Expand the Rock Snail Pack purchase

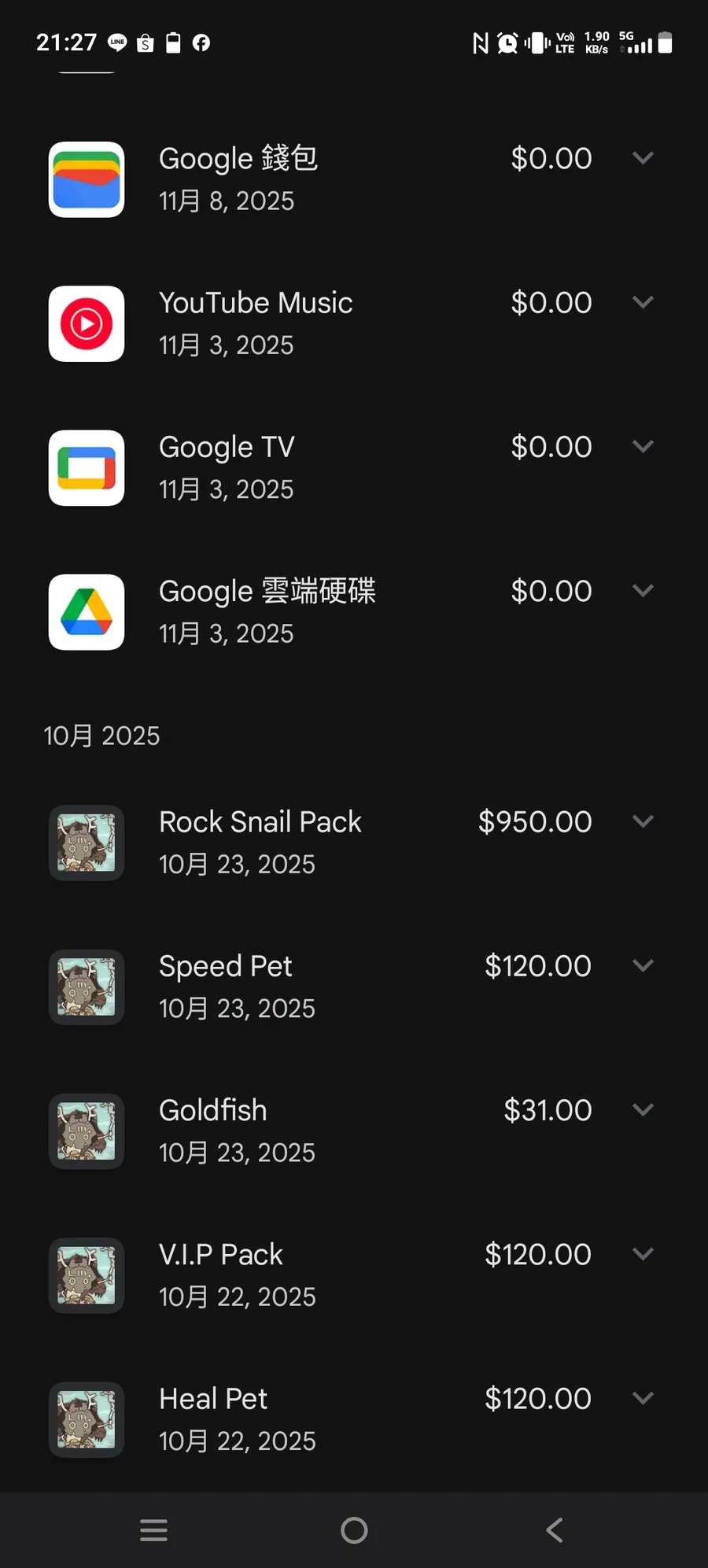643,821
